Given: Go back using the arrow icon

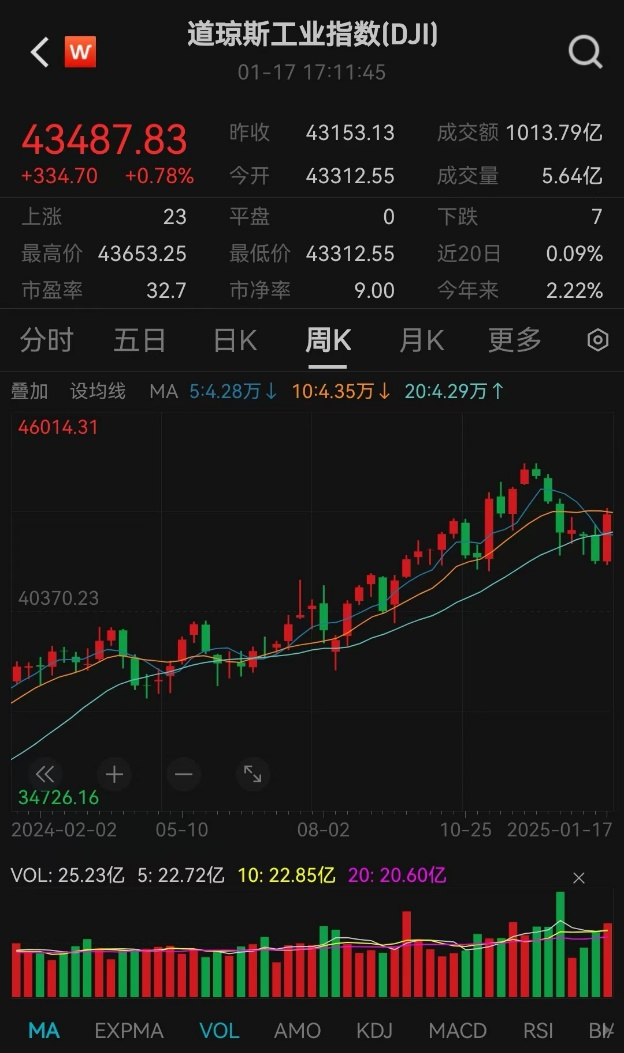Looking at the screenshot, I should click(40, 52).
